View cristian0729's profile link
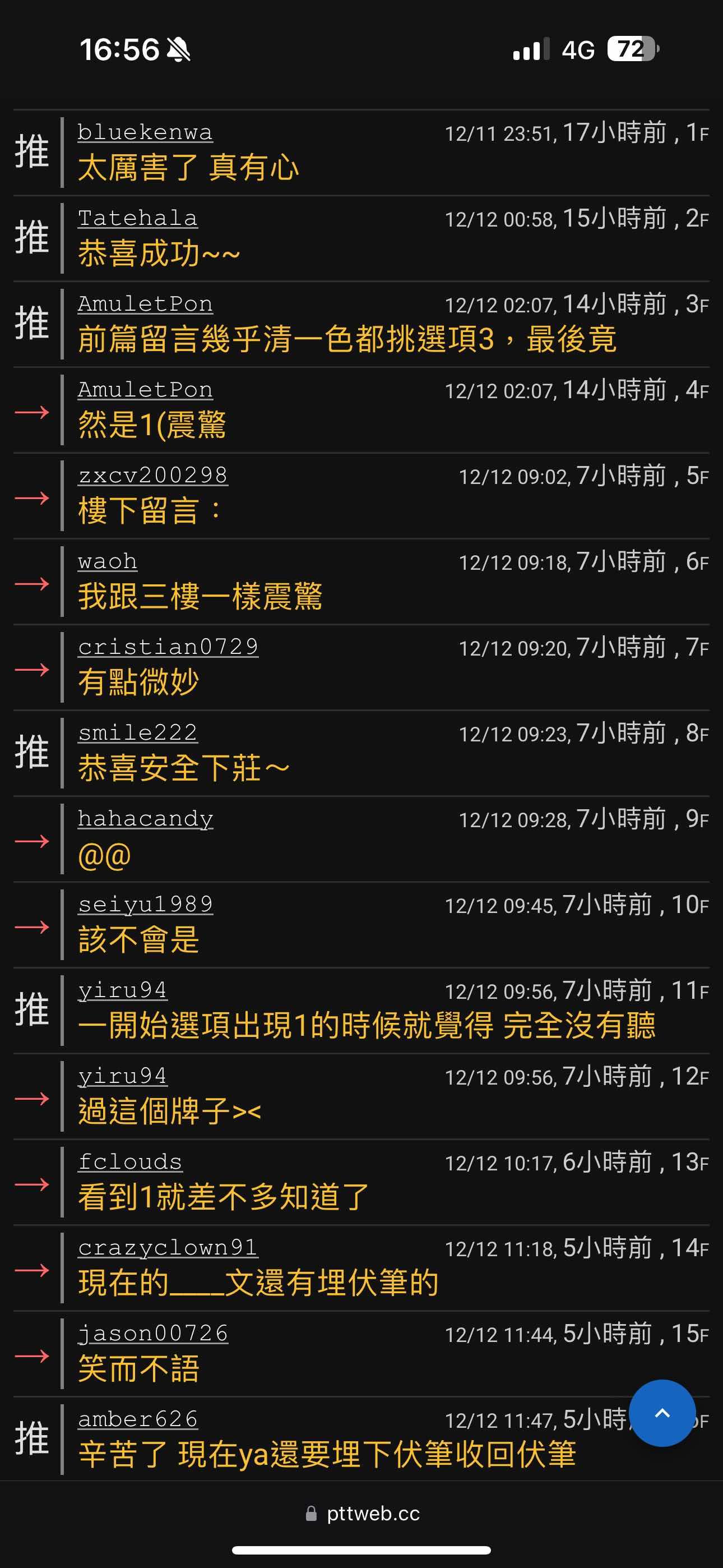 168,647
